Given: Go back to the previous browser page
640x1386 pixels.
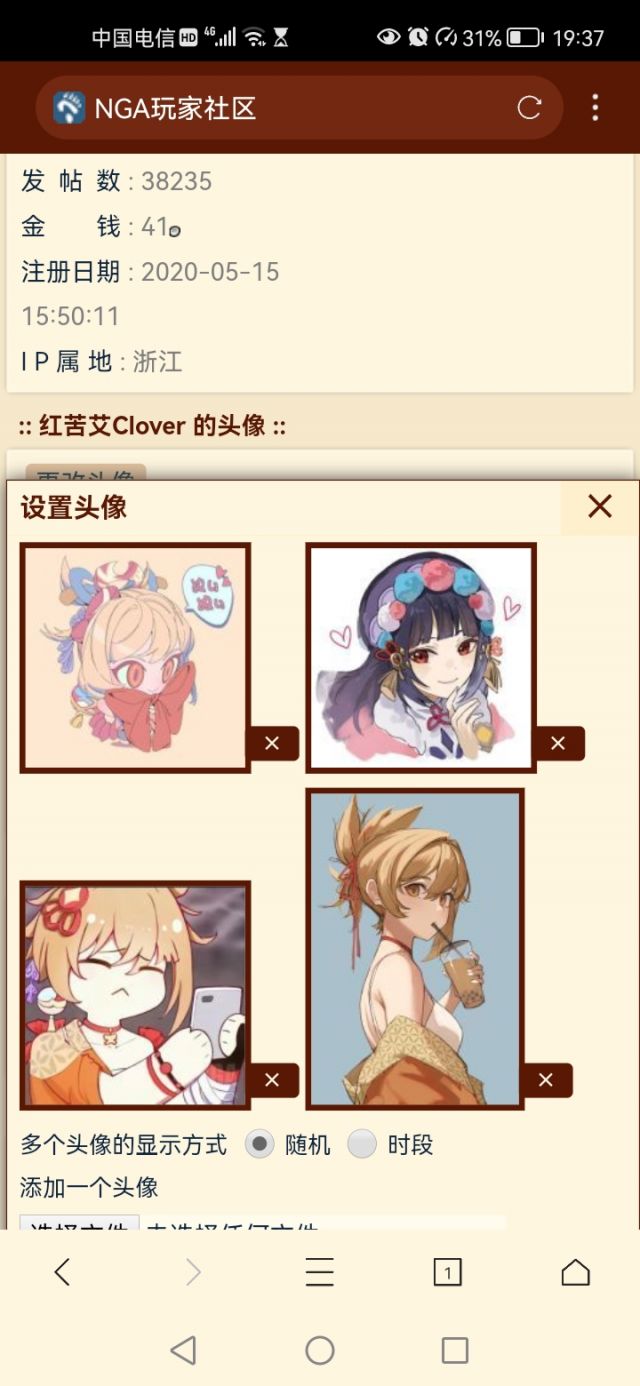Looking at the screenshot, I should pyautogui.click(x=63, y=1272).
